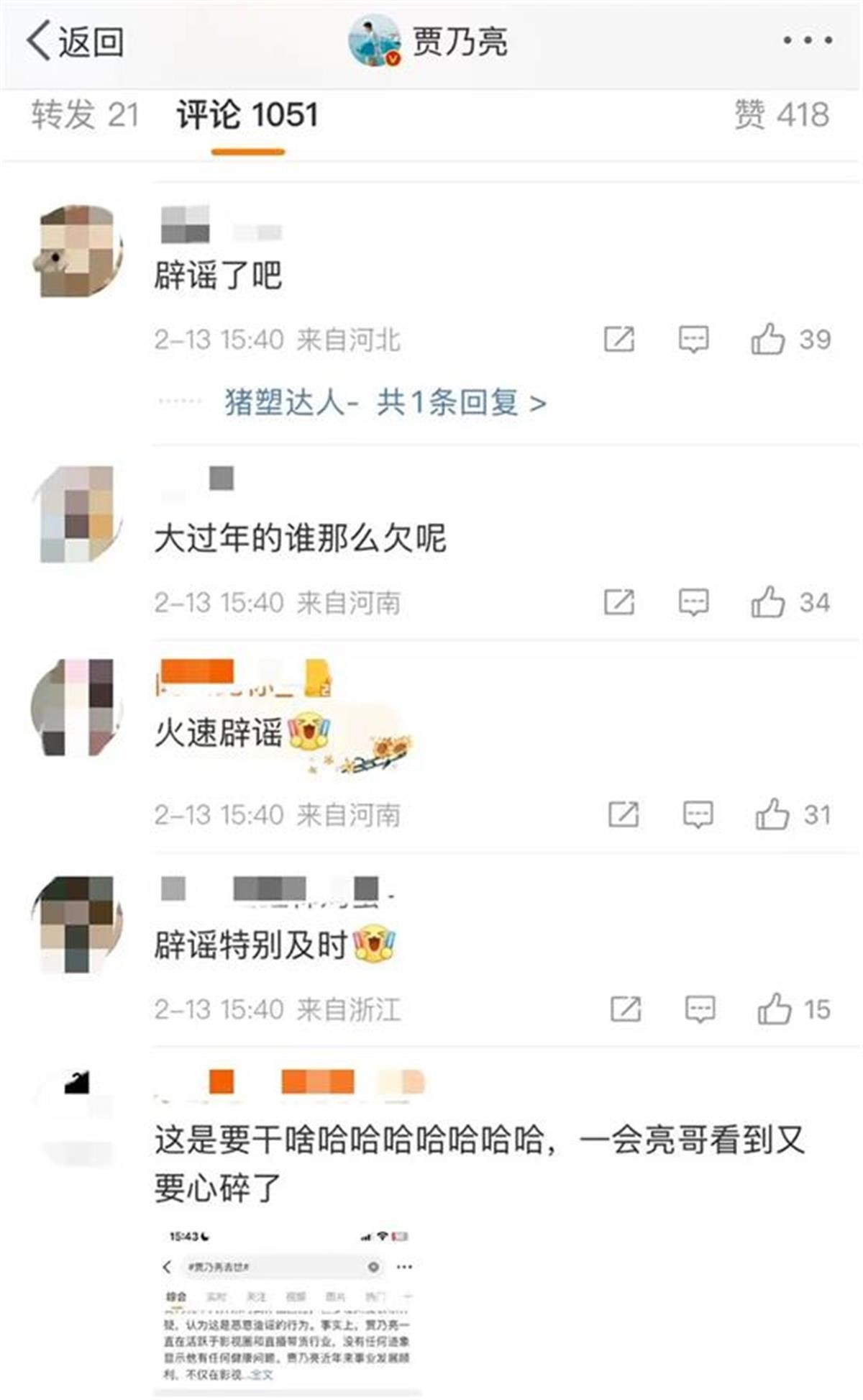Expand 共1条回复 under 辟谣了吧
The width and height of the screenshot is (863, 1400).
click(x=460, y=403)
